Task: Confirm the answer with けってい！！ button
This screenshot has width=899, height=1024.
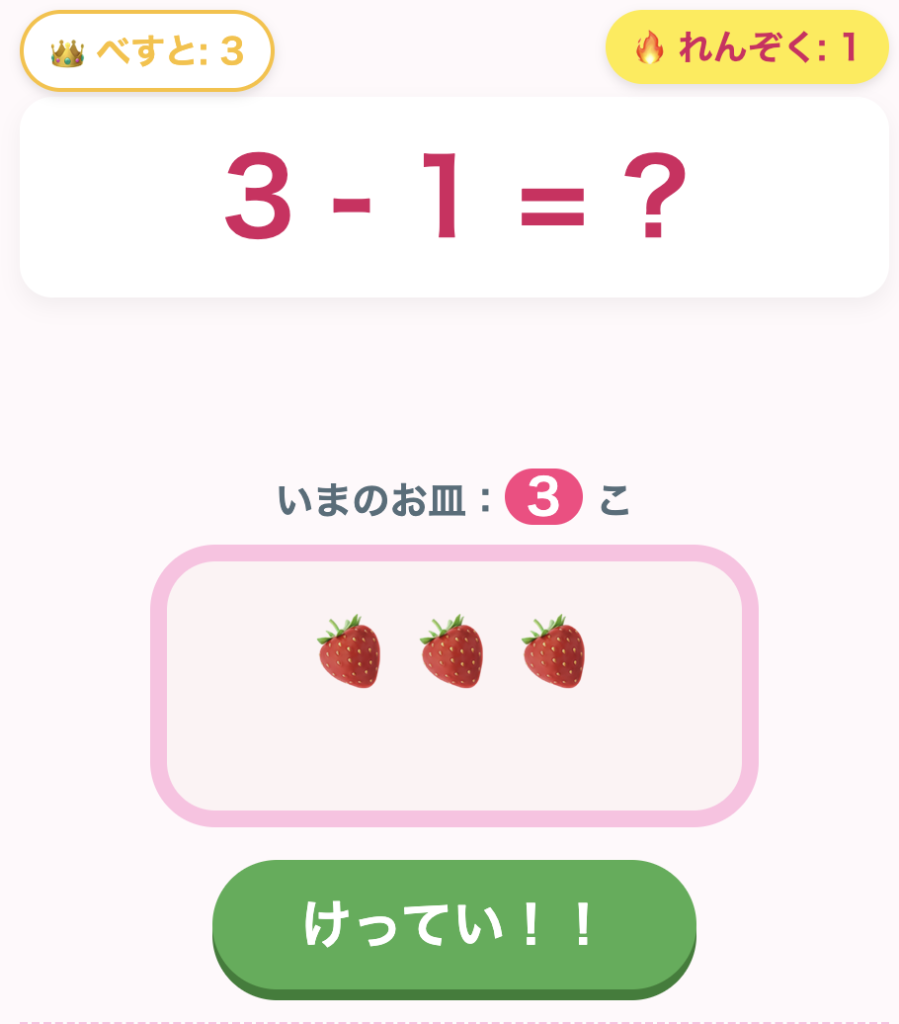Action: click(x=454, y=926)
